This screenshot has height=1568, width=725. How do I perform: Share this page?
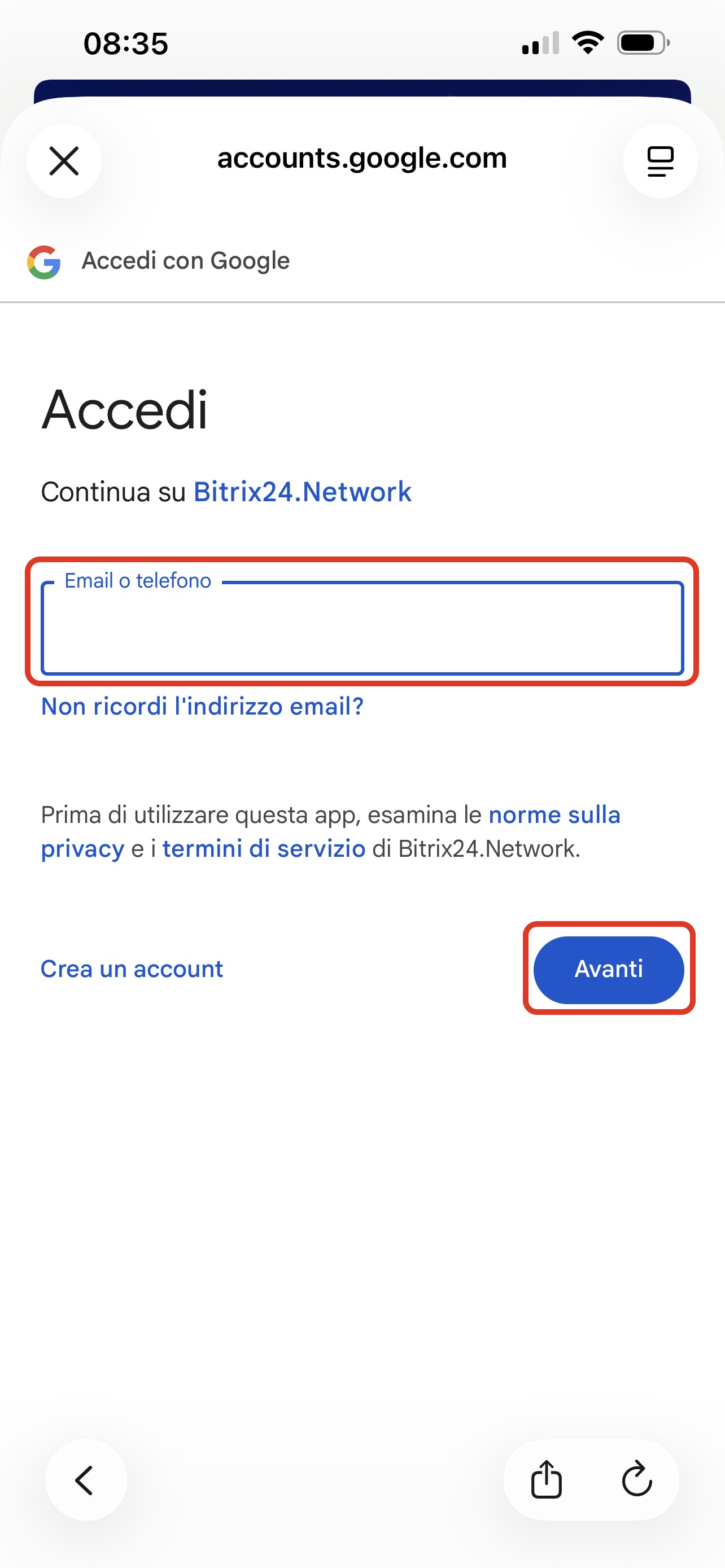pos(546,1480)
